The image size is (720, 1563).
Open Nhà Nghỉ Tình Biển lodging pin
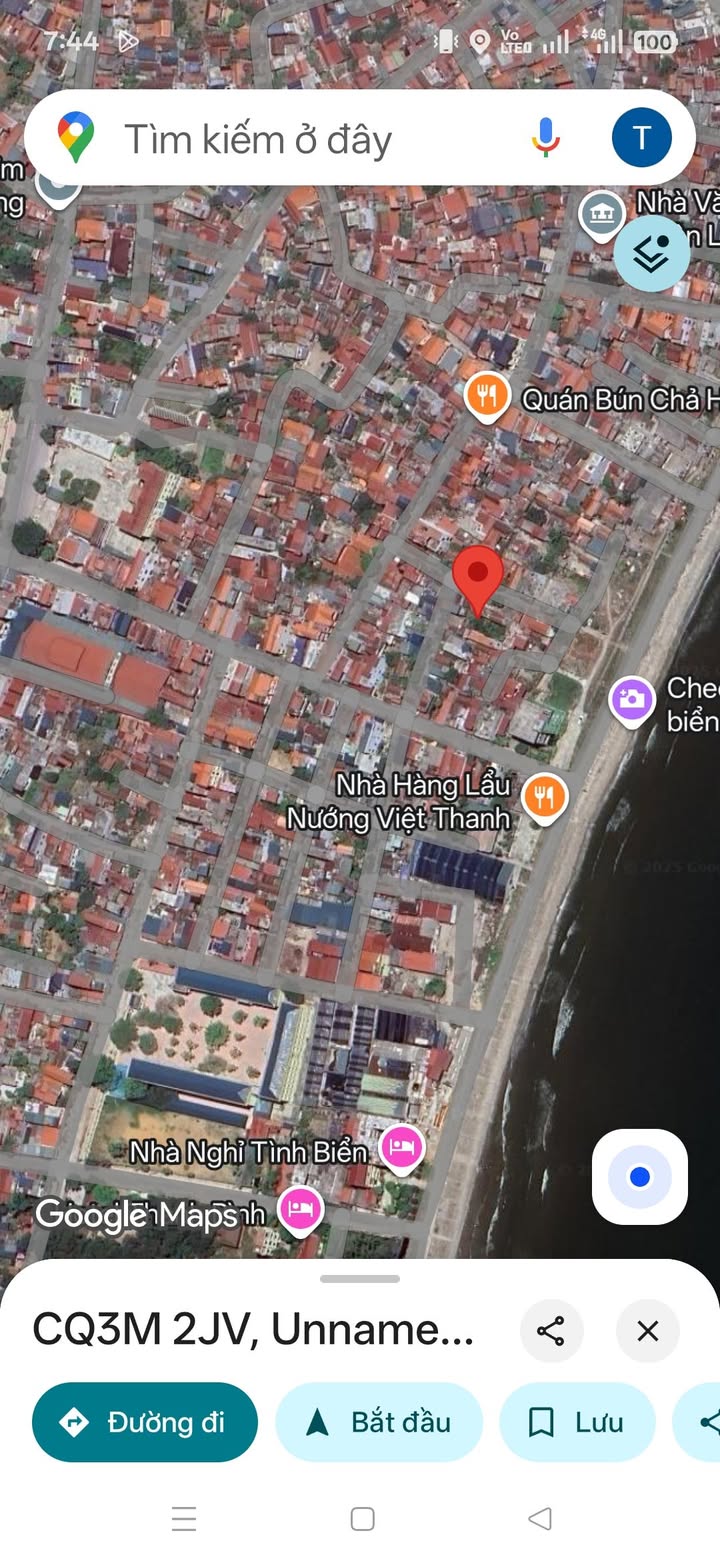(402, 1149)
